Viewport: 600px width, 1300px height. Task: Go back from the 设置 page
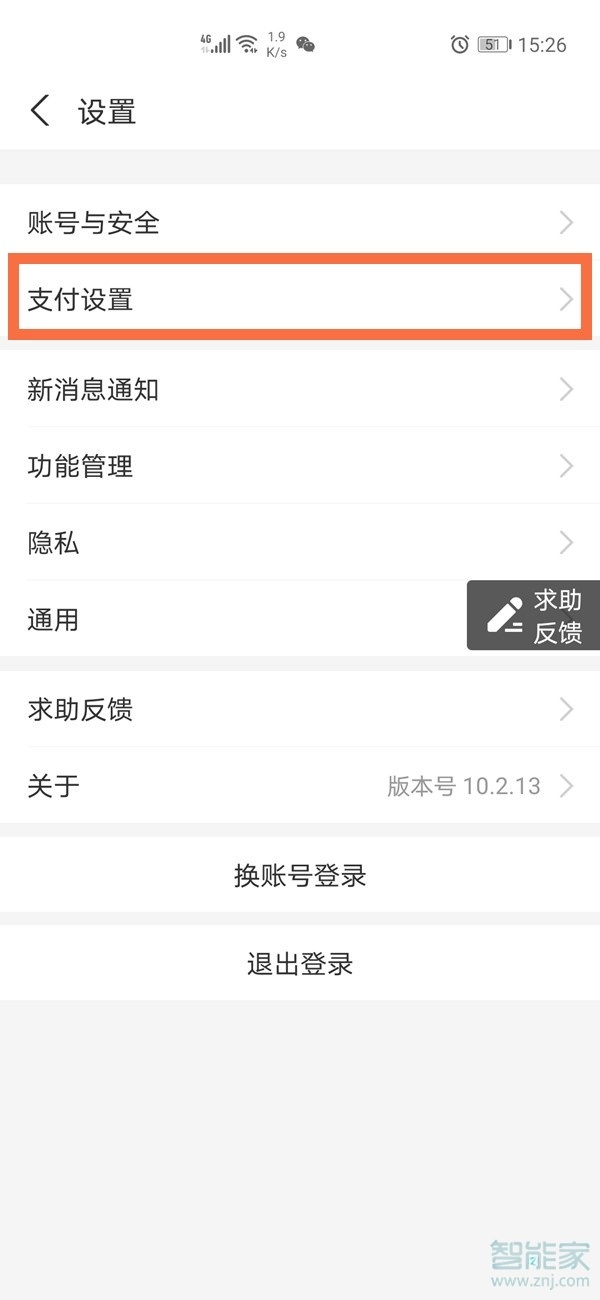click(x=40, y=111)
